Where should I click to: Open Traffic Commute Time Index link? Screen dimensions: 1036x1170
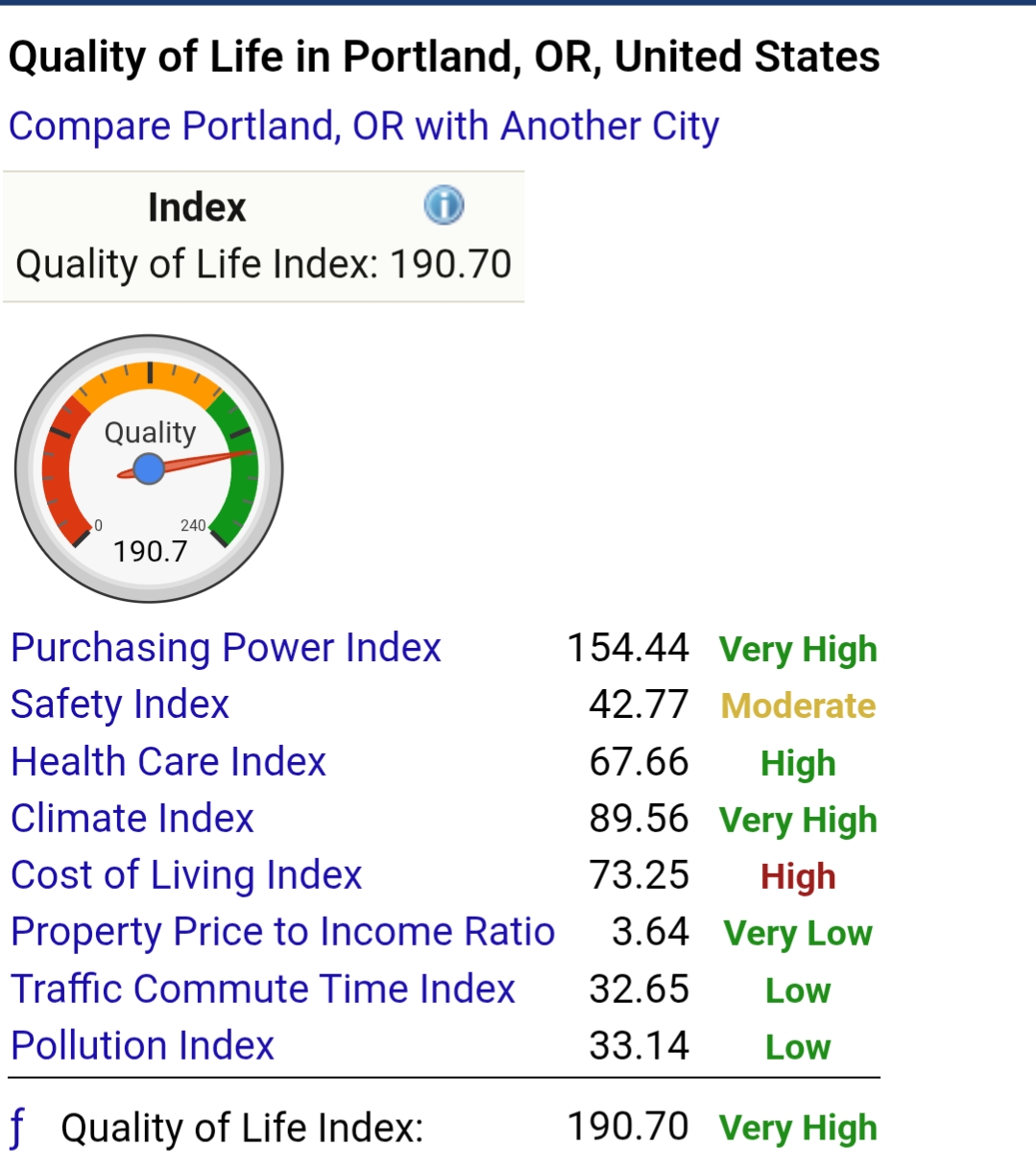(x=263, y=990)
